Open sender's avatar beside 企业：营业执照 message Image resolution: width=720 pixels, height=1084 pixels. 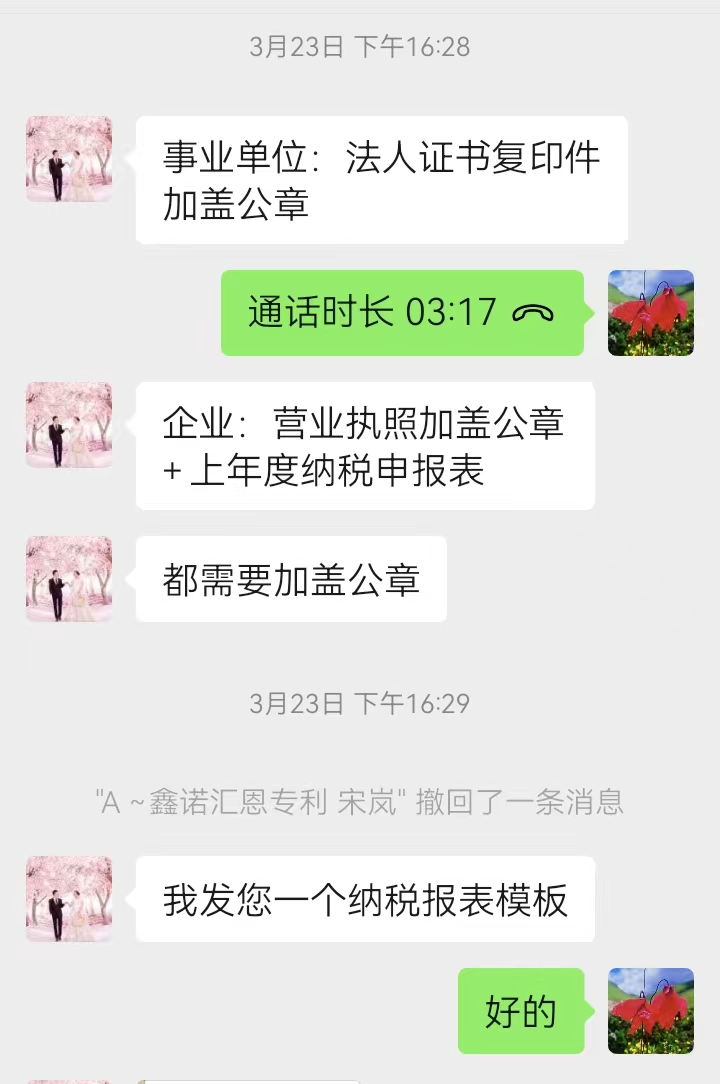pyautogui.click(x=69, y=425)
